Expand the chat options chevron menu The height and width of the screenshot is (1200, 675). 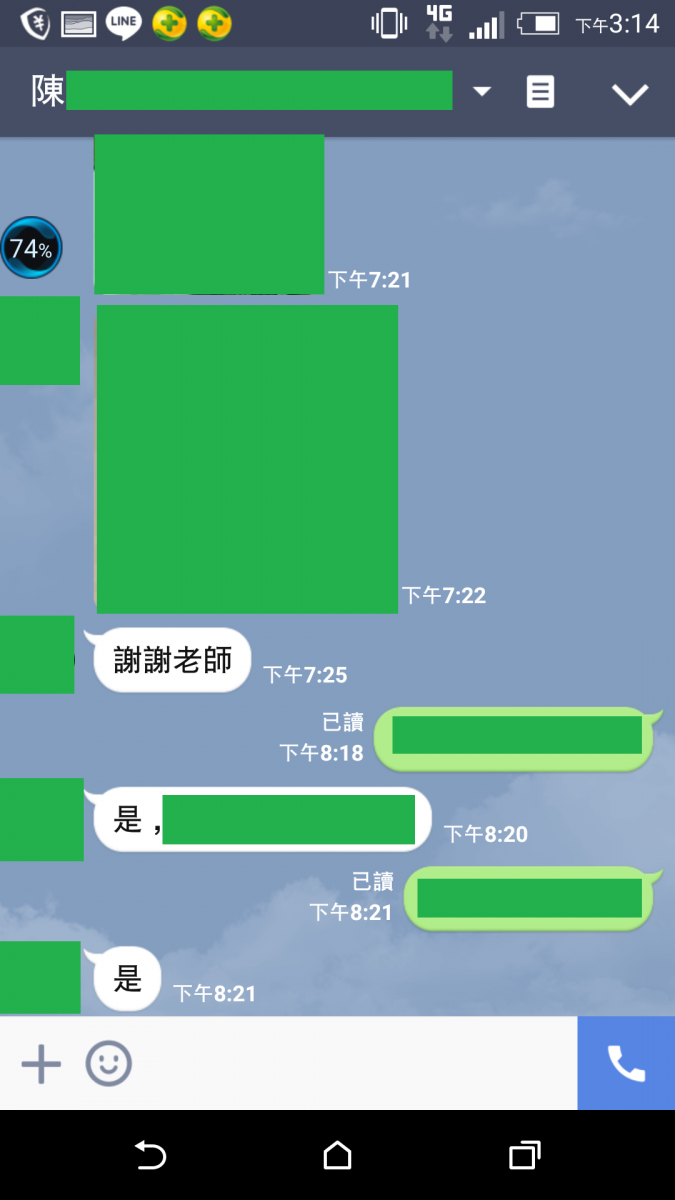tap(630, 94)
